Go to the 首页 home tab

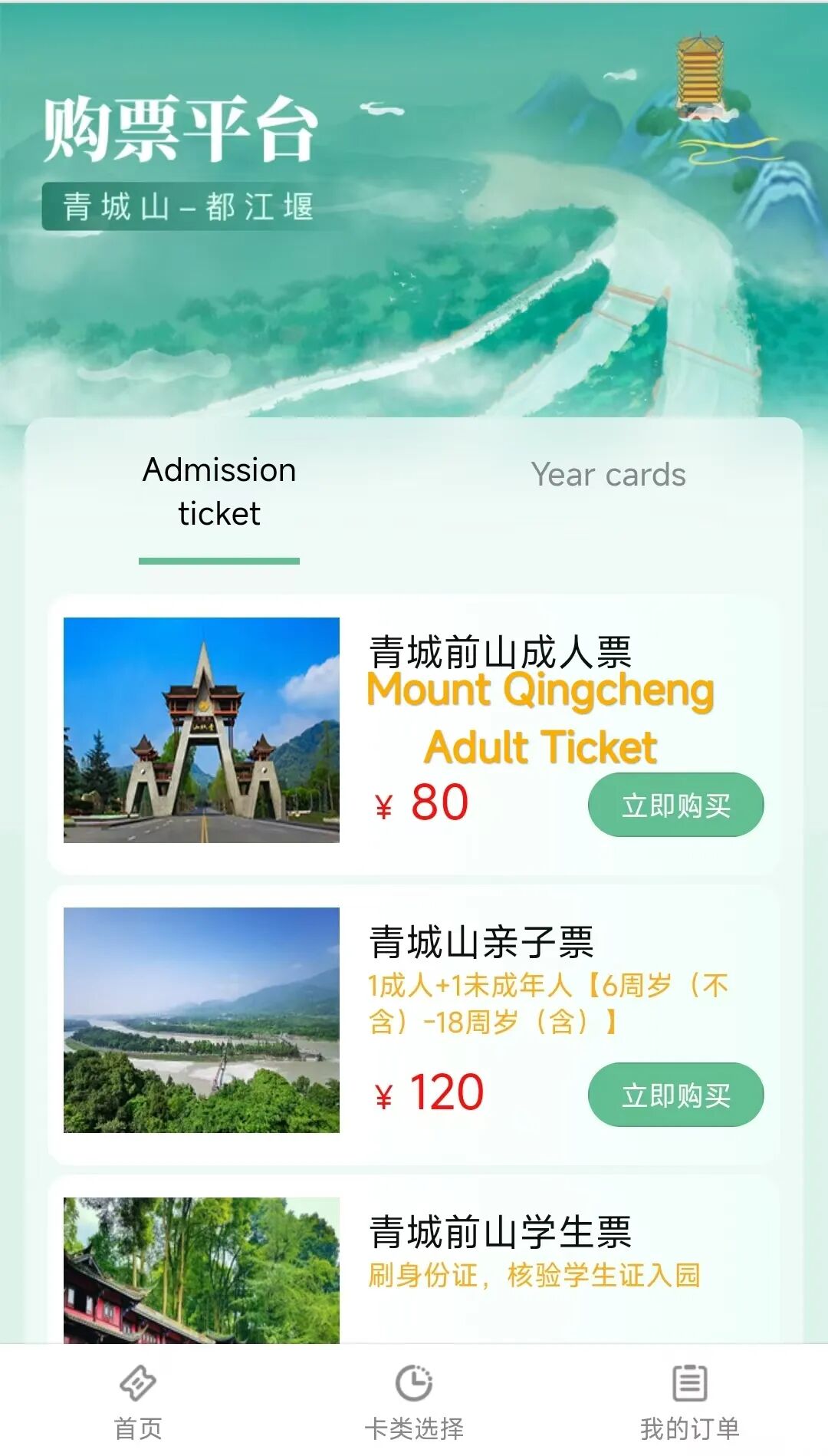coord(138,1401)
